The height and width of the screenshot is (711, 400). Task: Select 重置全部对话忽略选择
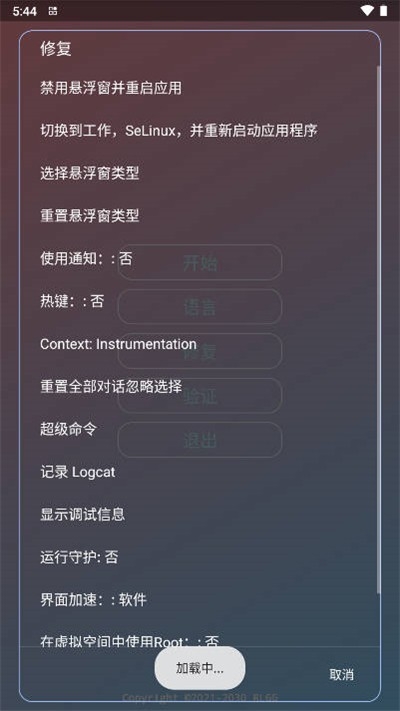198,386
